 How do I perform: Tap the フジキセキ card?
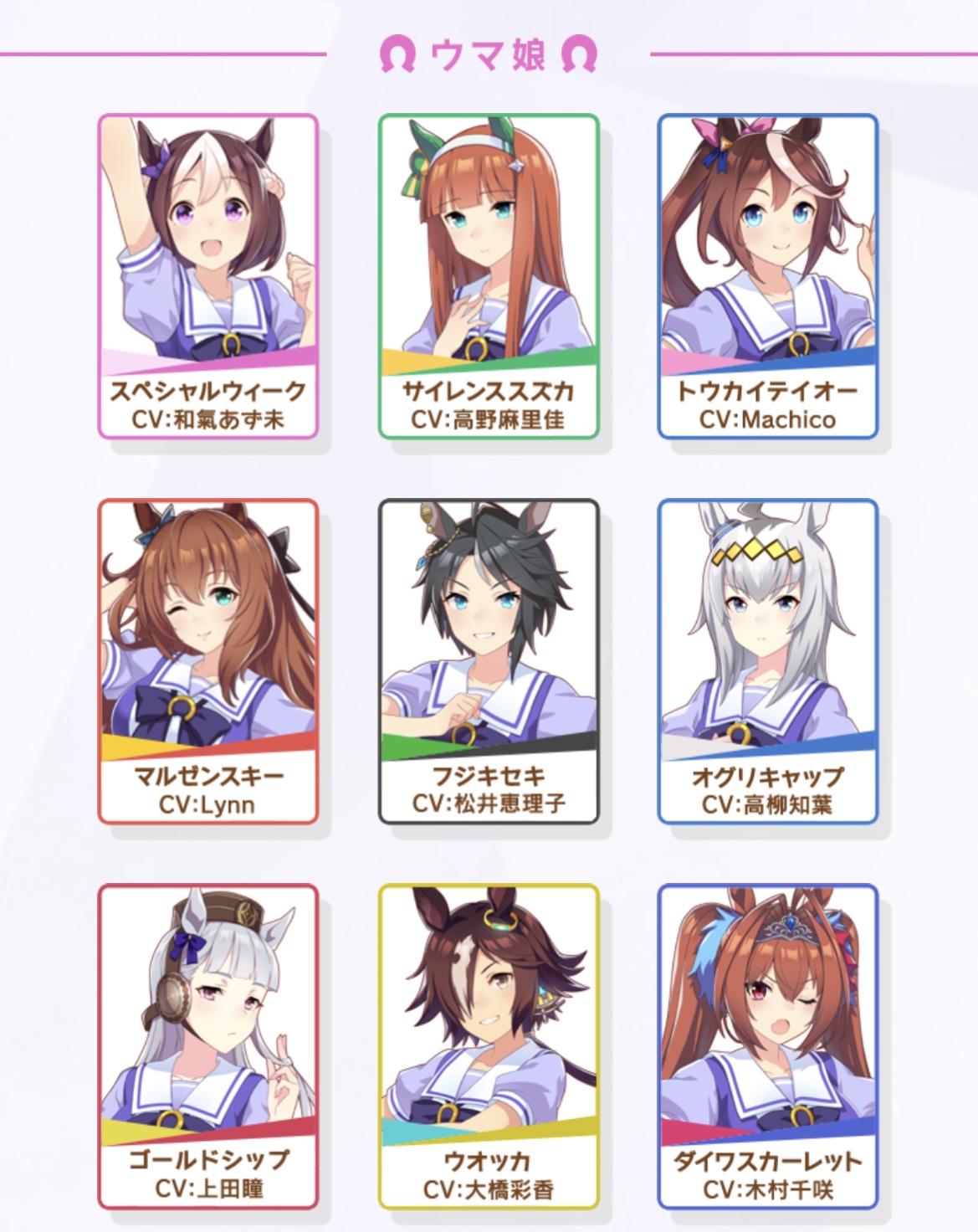pos(489,661)
